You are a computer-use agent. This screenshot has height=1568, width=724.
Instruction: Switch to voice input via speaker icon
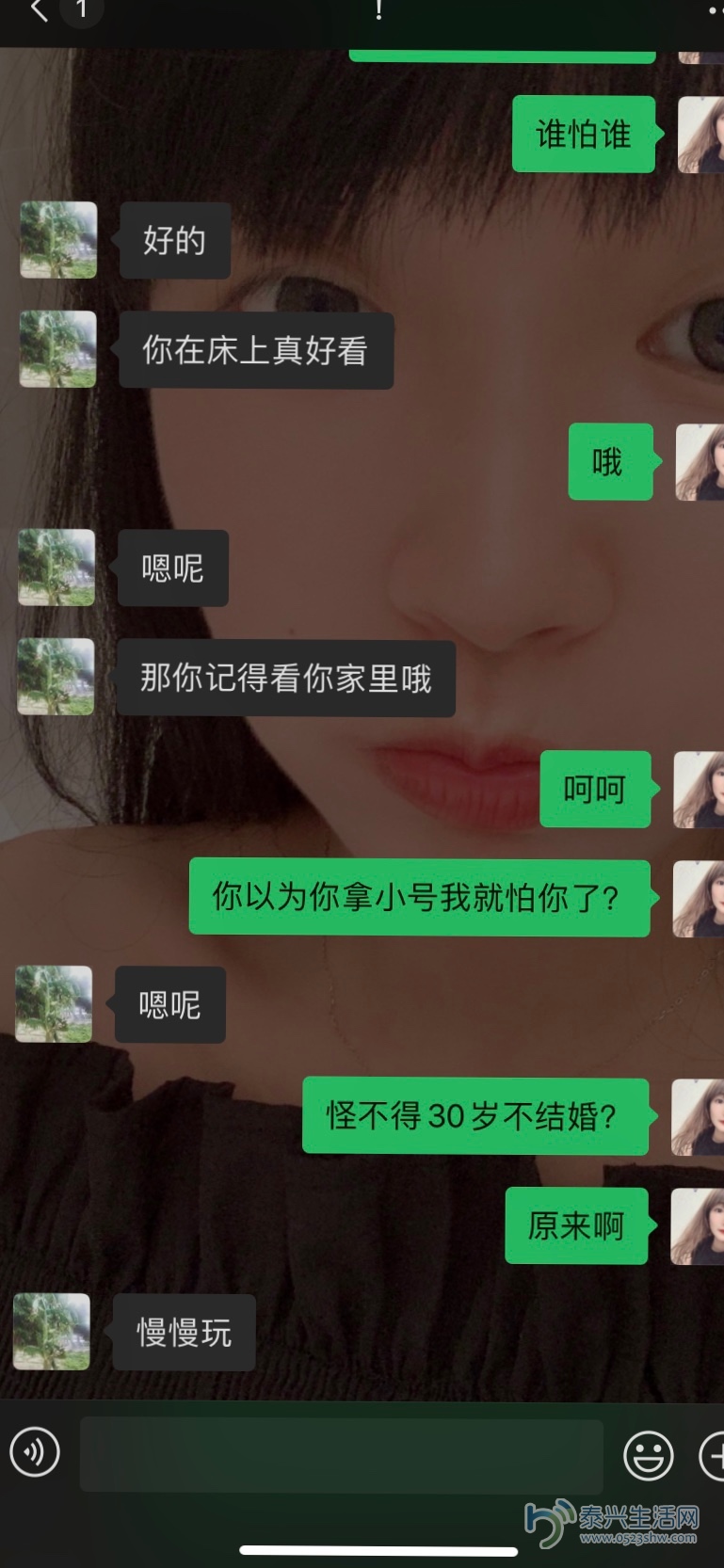click(x=35, y=1453)
